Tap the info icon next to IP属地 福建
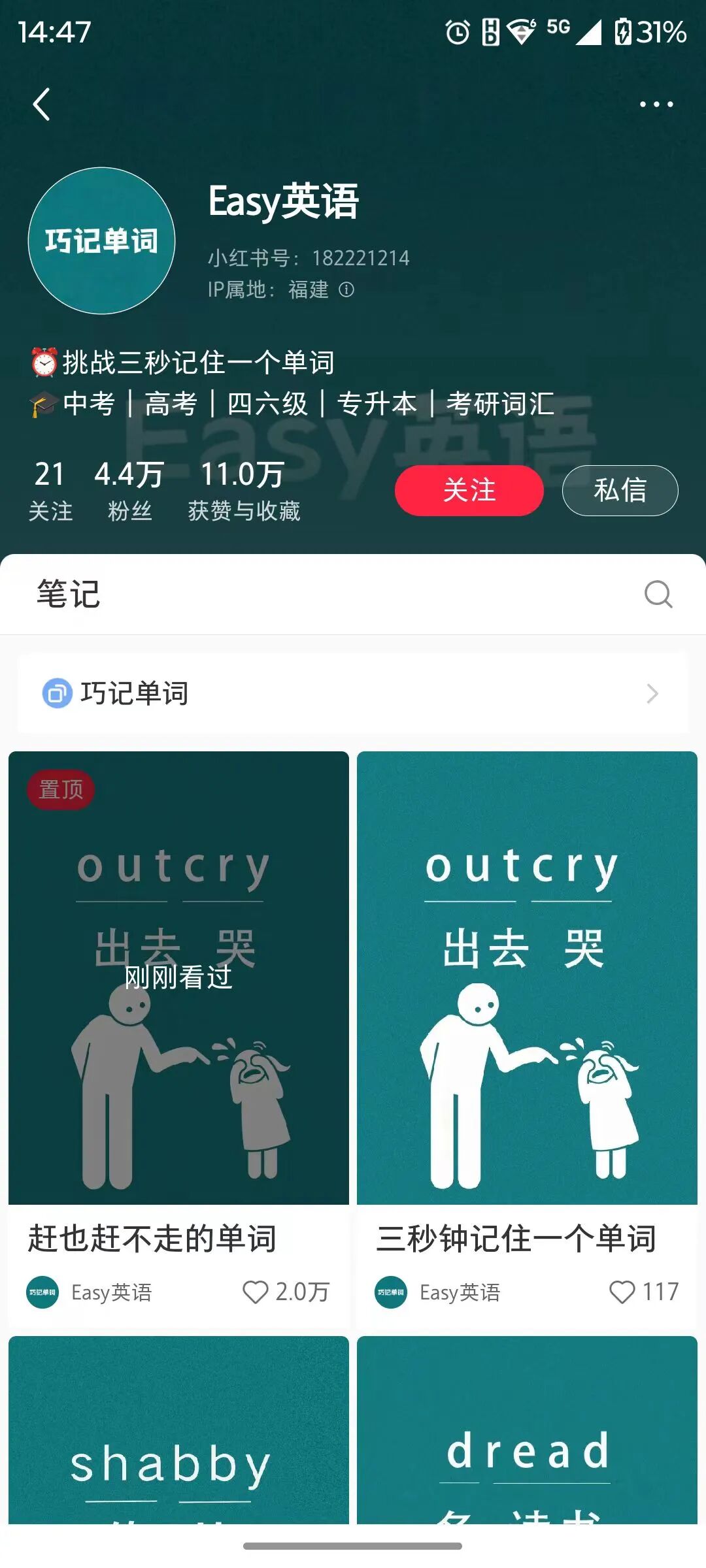The height and width of the screenshot is (1568, 706). (346, 290)
